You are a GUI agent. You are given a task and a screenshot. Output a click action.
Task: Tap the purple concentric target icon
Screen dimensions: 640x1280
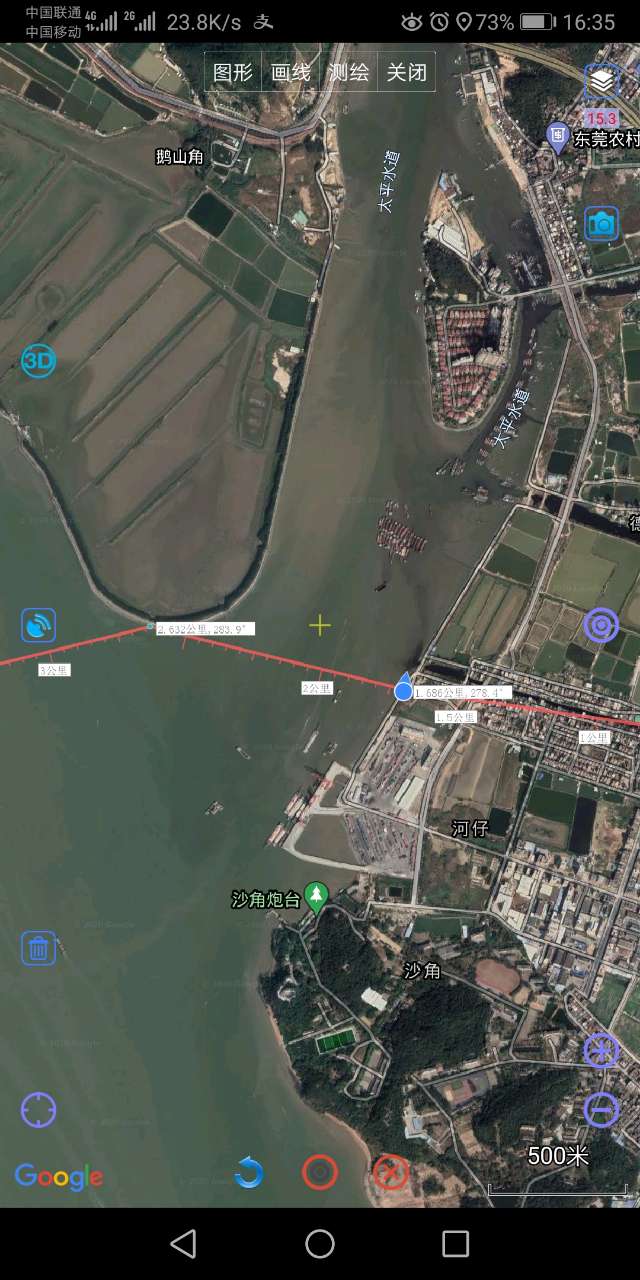[601, 626]
